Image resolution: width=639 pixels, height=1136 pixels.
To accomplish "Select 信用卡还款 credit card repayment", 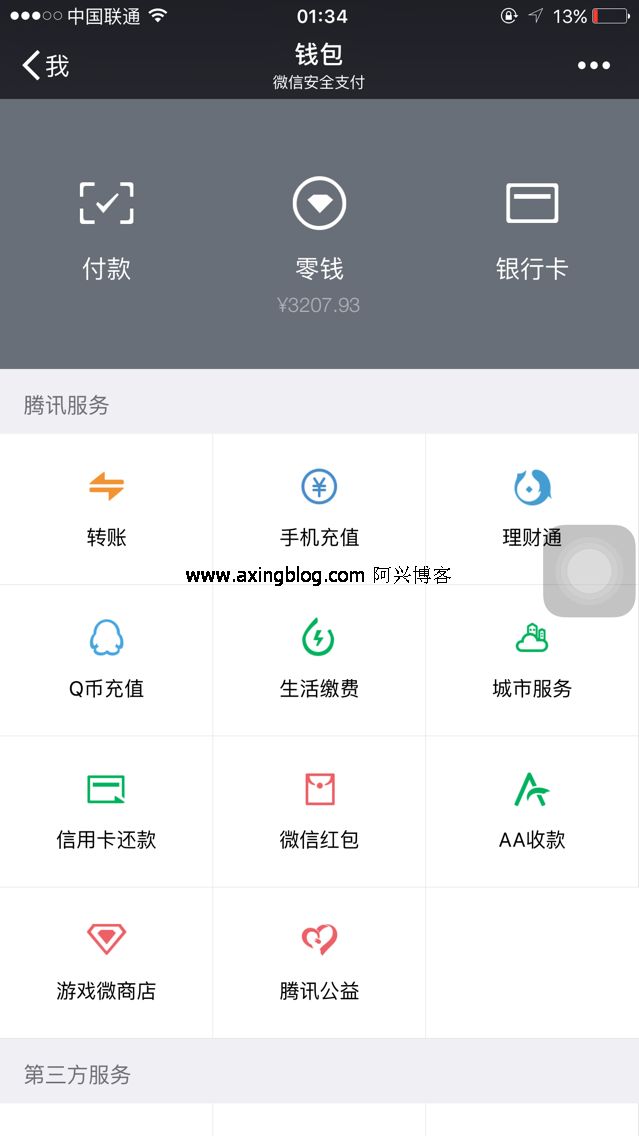I will (x=106, y=811).
